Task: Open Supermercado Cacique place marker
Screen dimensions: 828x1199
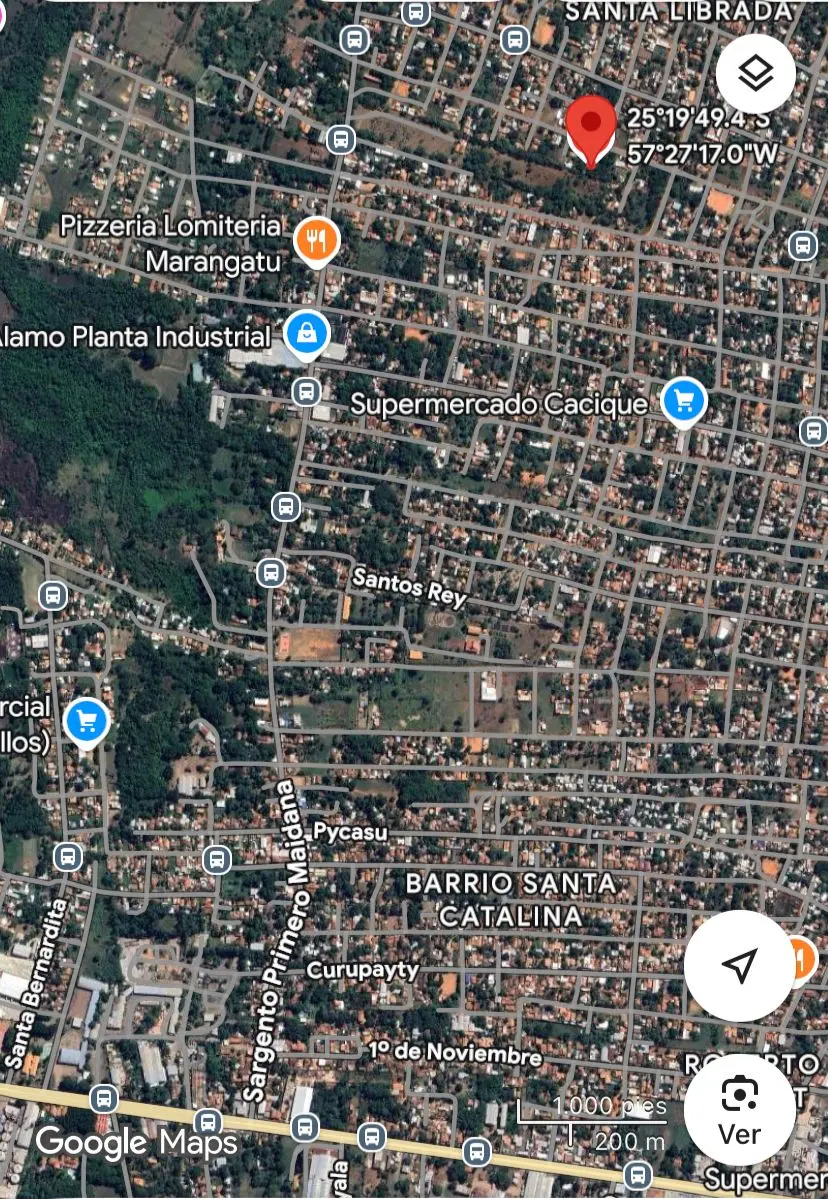Action: pos(684,402)
